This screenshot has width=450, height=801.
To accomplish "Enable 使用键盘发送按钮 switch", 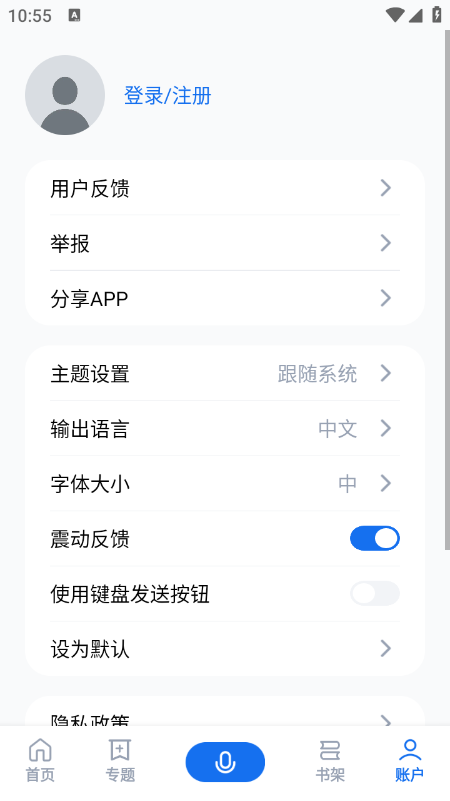I will pos(375,594).
